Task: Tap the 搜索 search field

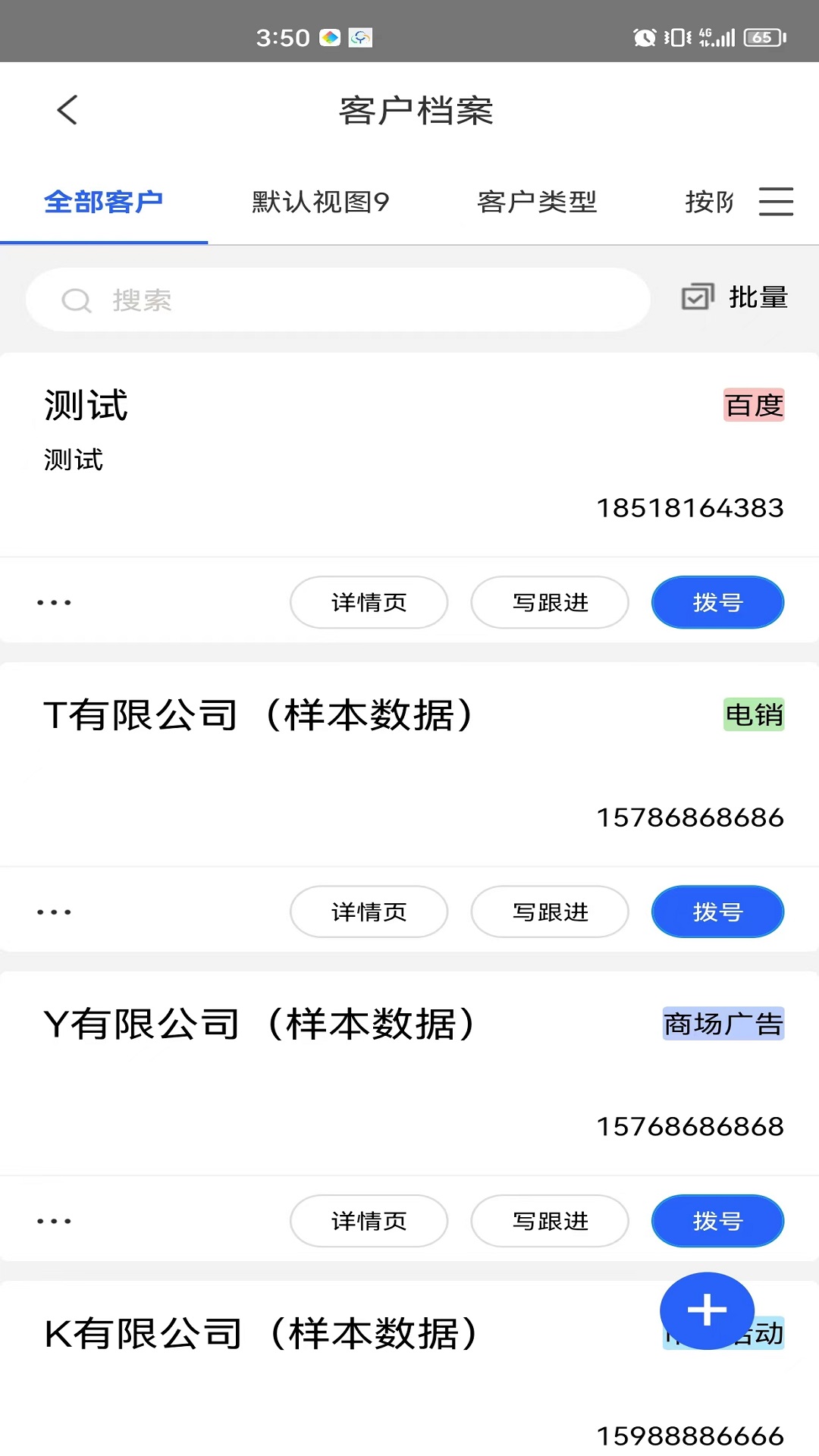Action: tap(337, 300)
